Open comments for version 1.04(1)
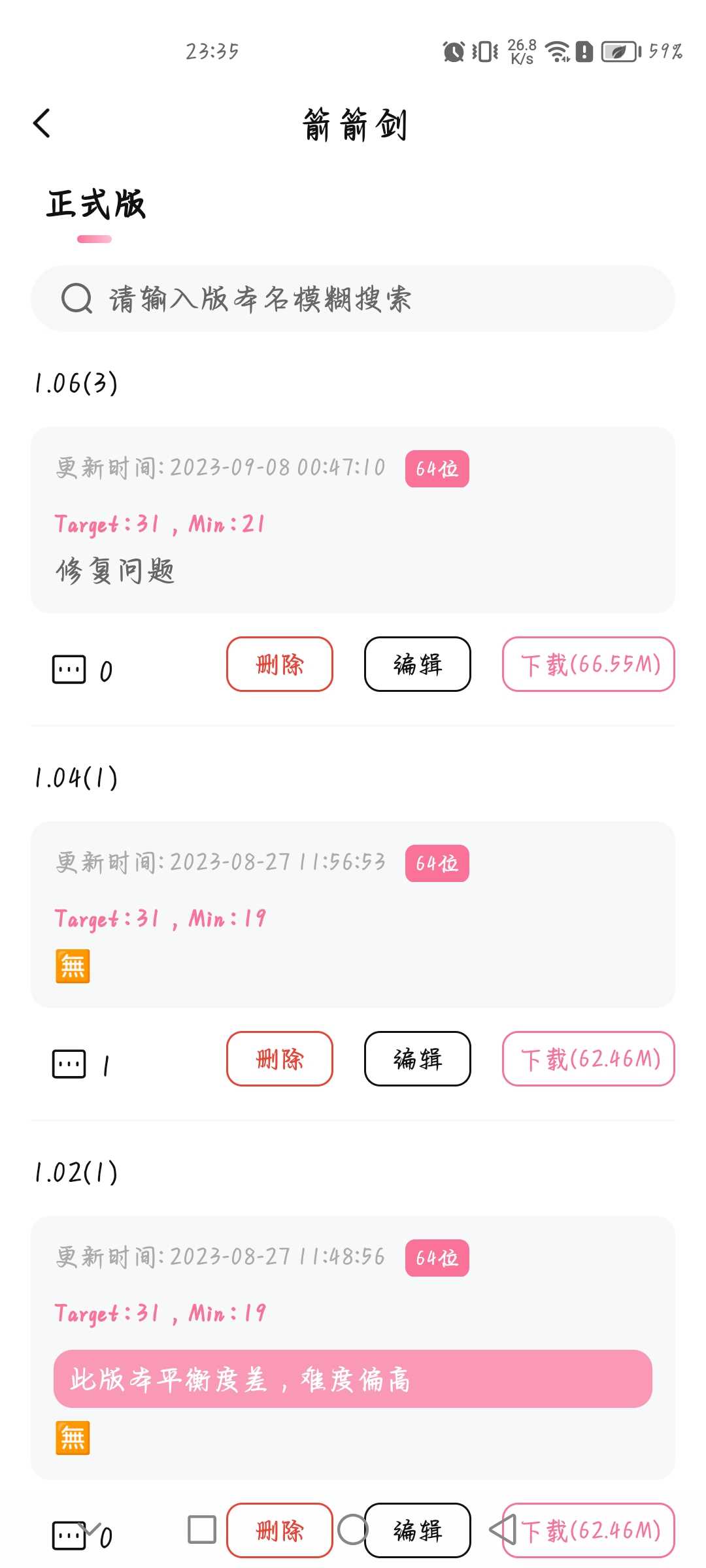The width and height of the screenshot is (706, 1568). click(69, 1064)
